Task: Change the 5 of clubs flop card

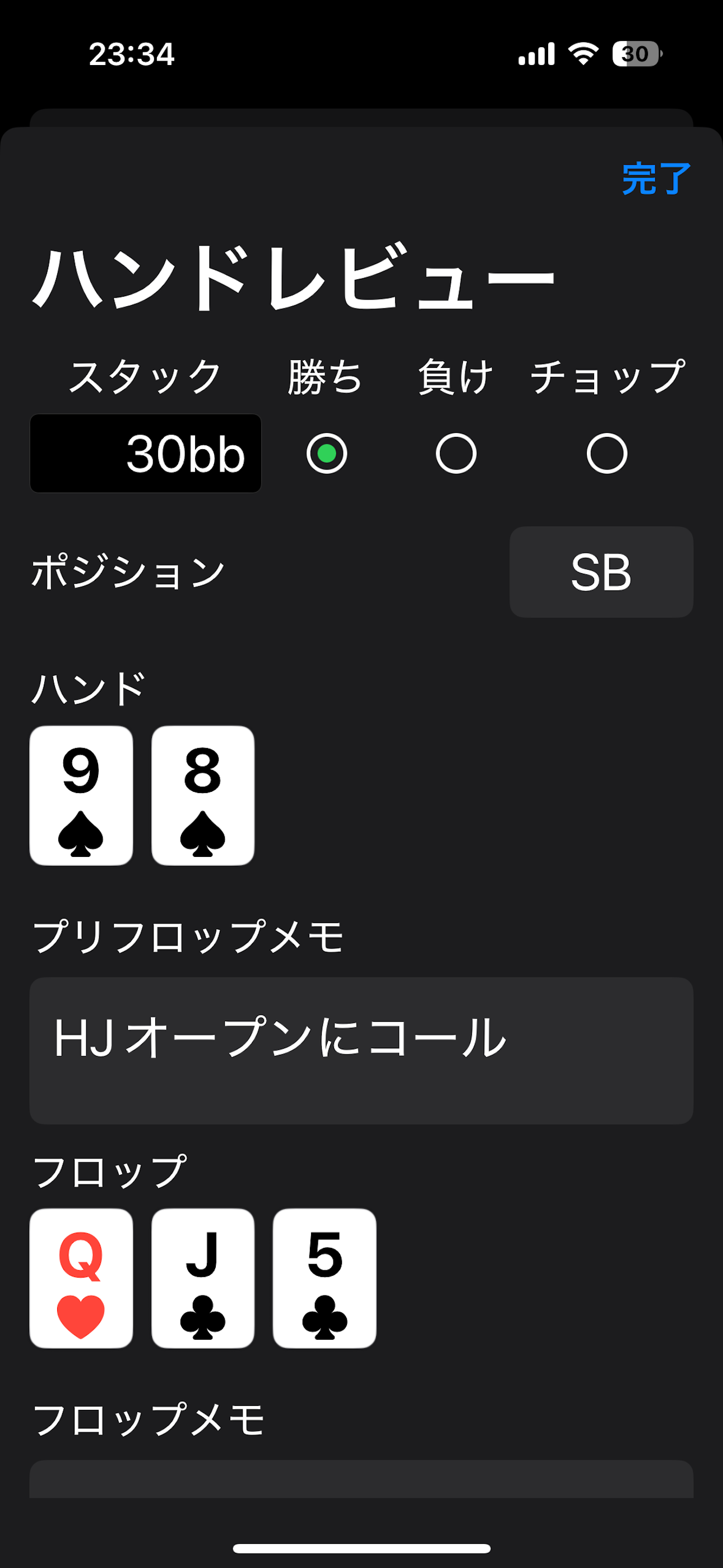Action: [x=325, y=1278]
